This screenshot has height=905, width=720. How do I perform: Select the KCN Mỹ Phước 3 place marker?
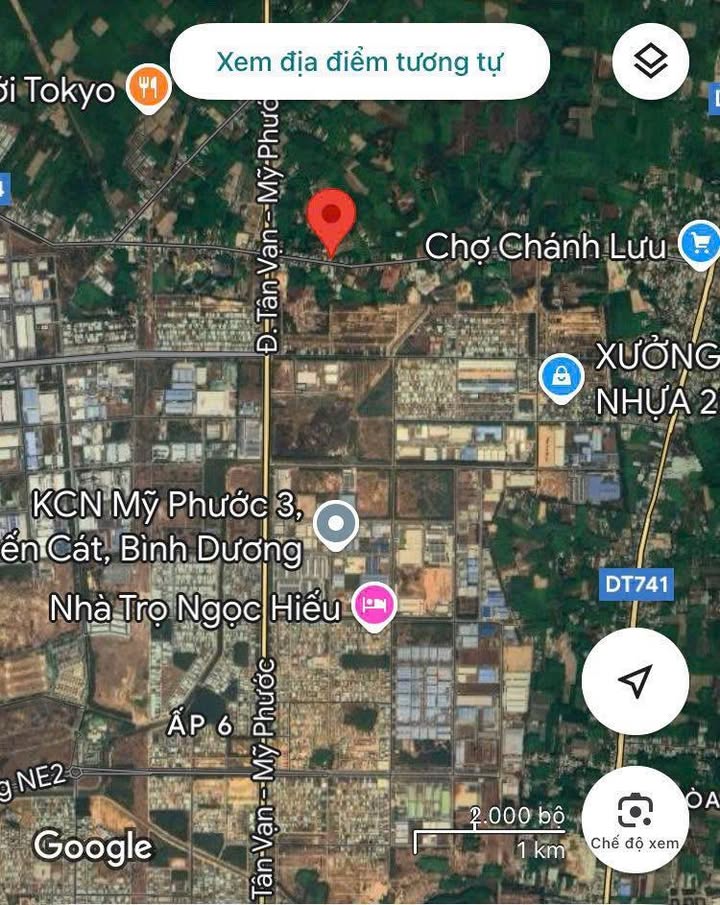click(x=336, y=523)
